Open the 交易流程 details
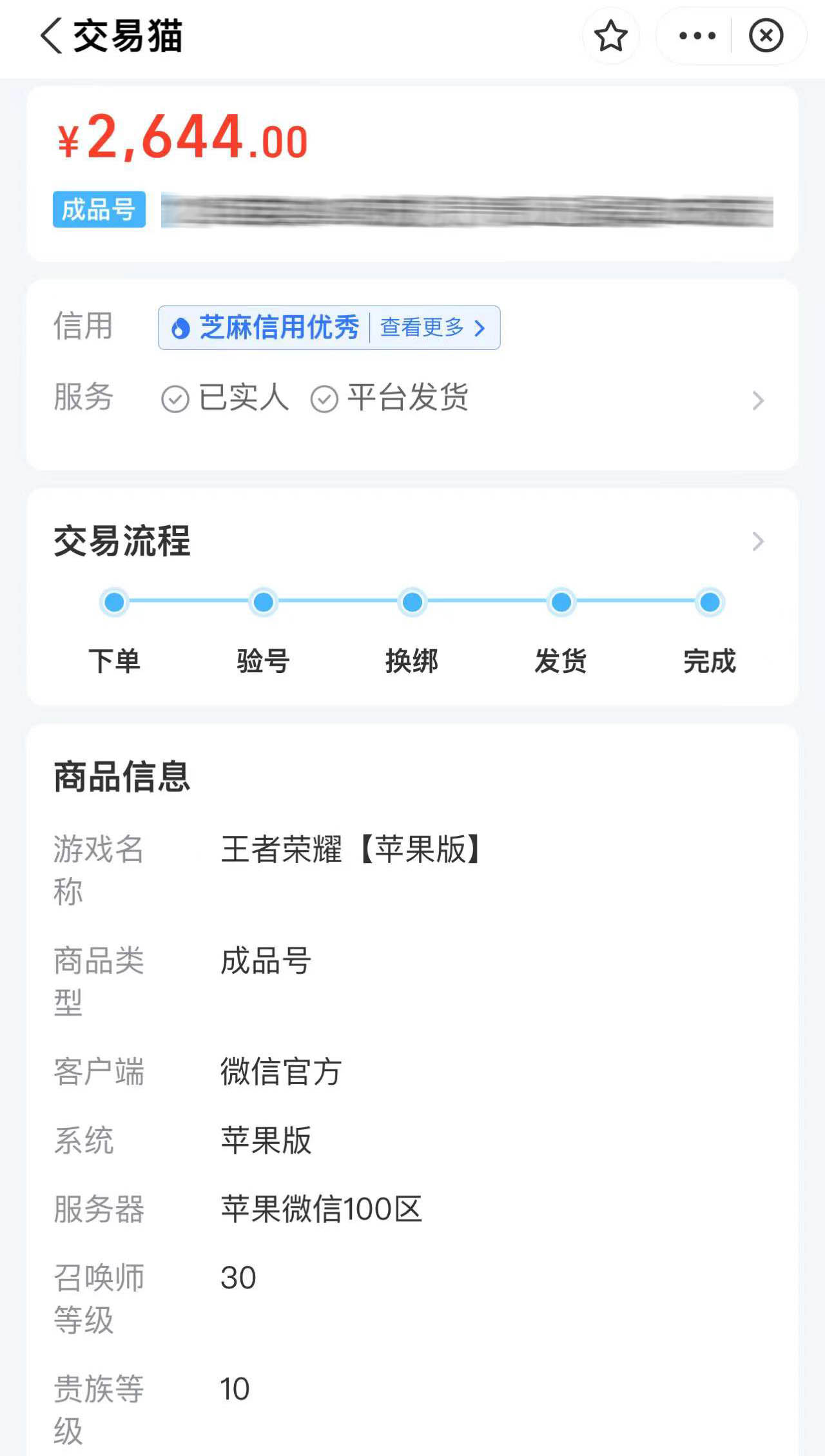 (x=757, y=541)
